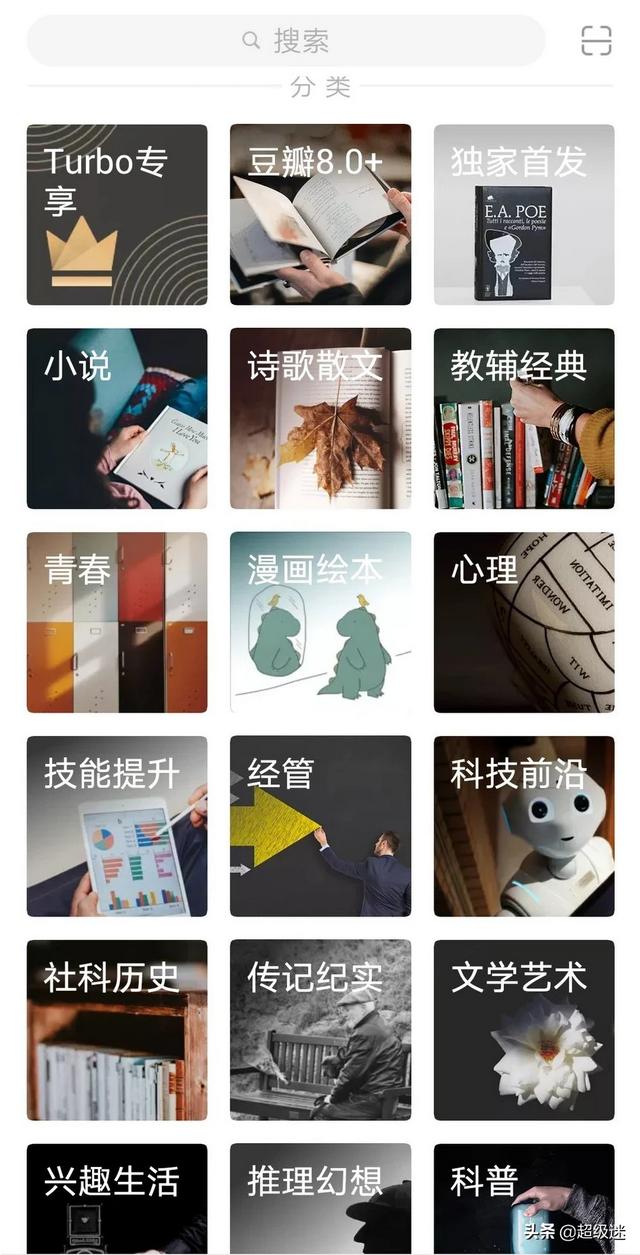Screen dimensions: 640x1255
Task: Browse the 技能提升 category
Action: [x=117, y=826]
